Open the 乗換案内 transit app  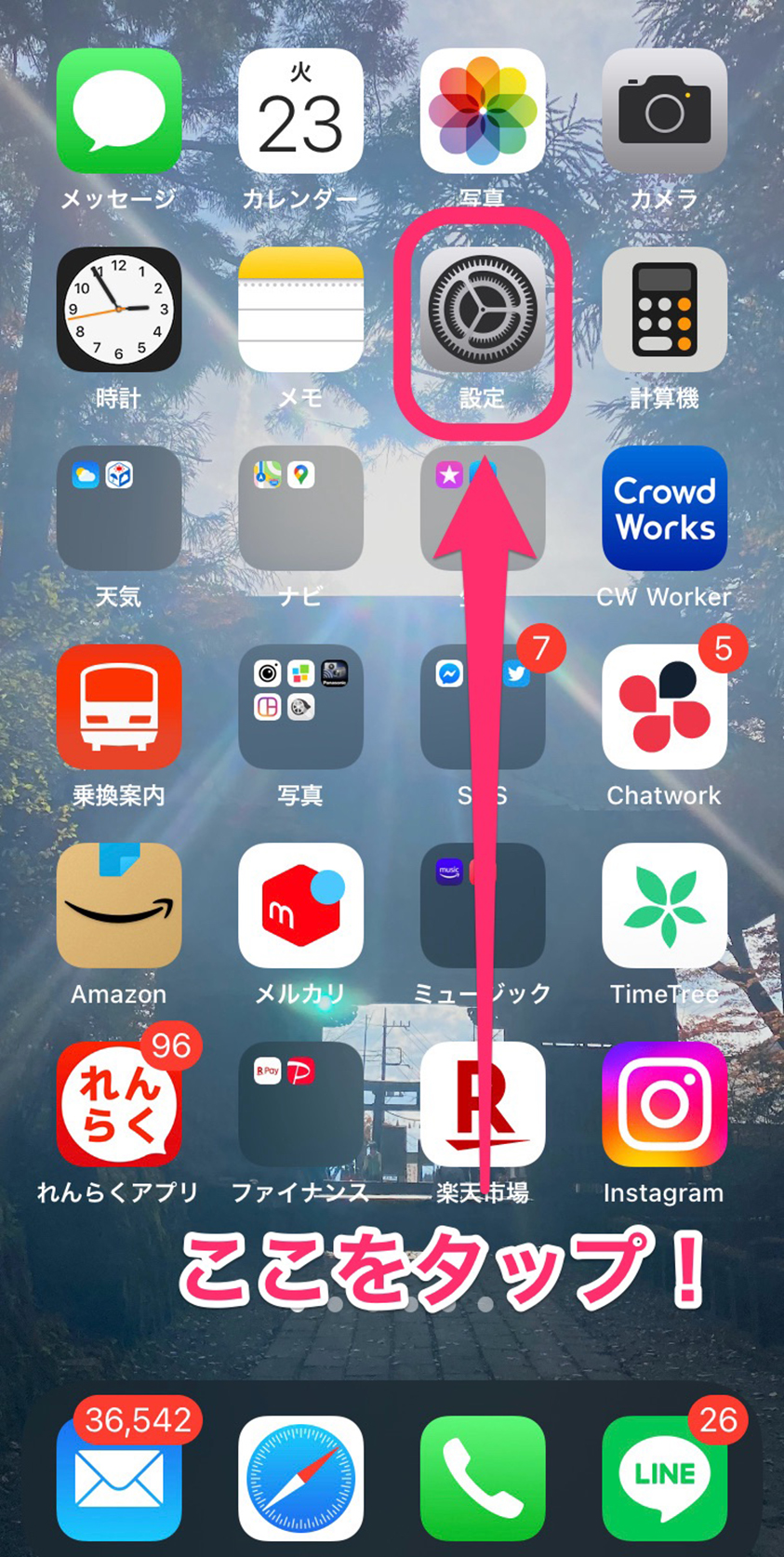tap(118, 707)
